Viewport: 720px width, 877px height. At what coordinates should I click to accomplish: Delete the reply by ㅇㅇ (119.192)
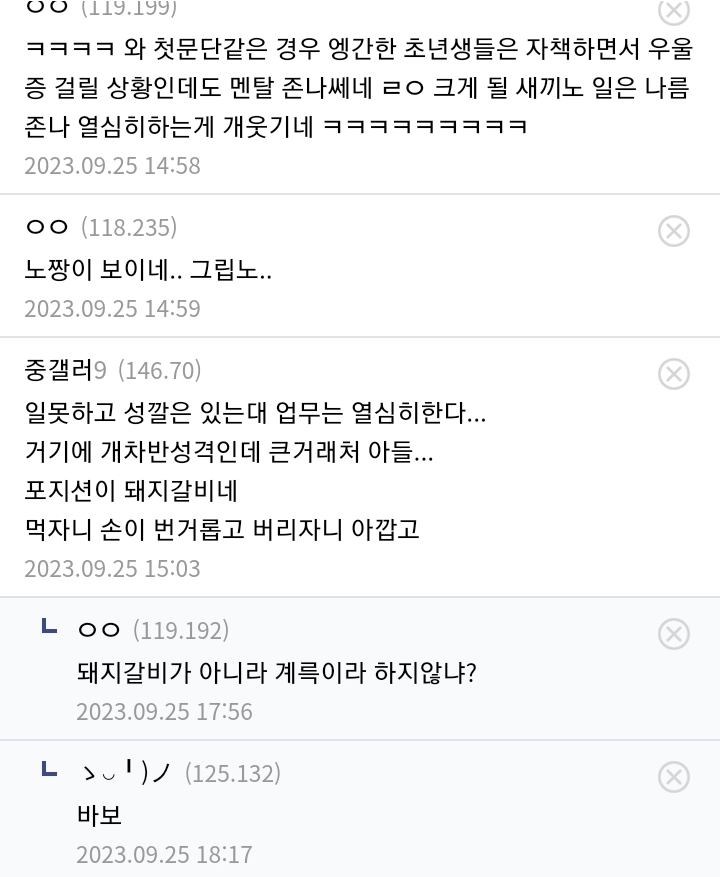[x=674, y=634]
